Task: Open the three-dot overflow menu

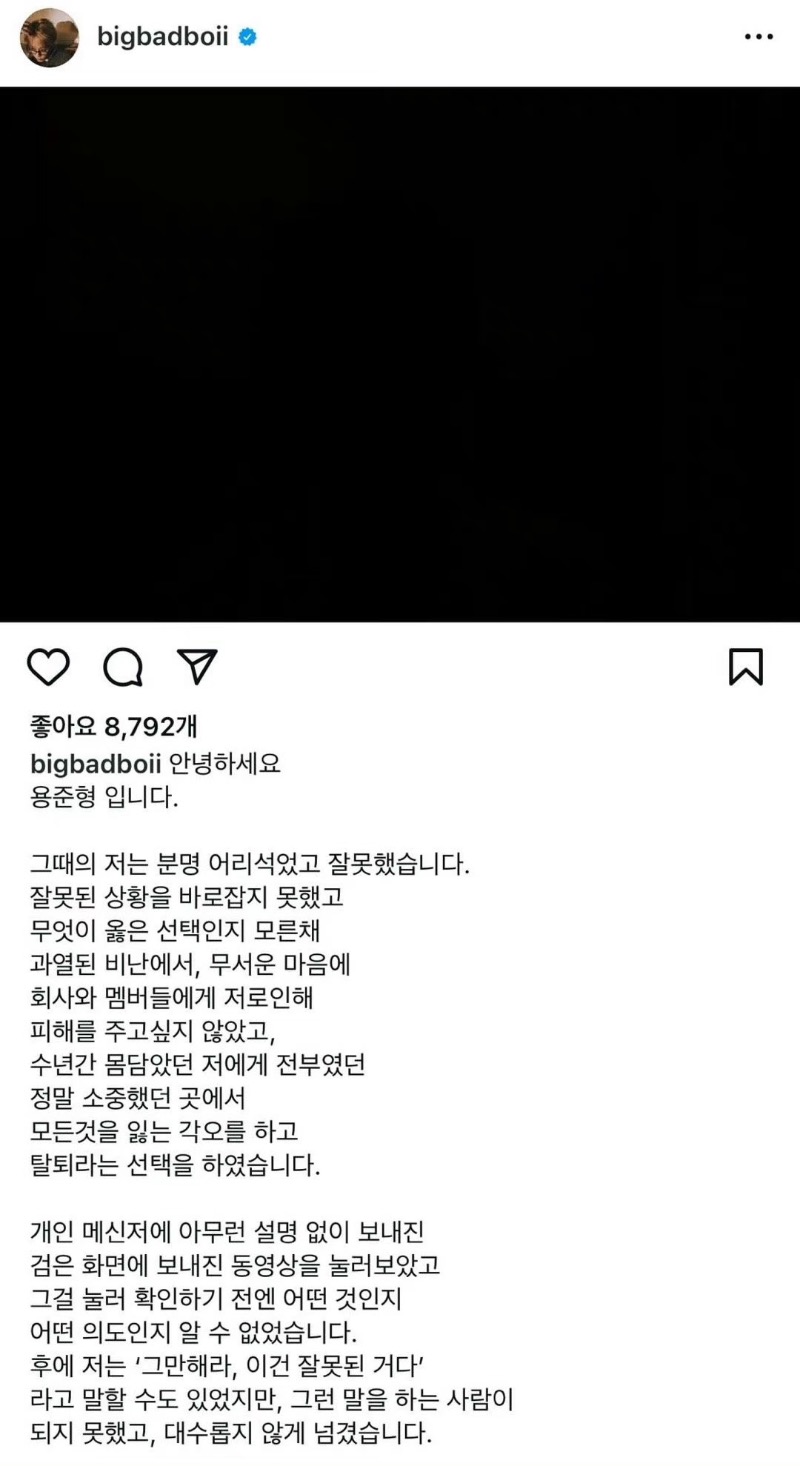Action: click(x=759, y=38)
